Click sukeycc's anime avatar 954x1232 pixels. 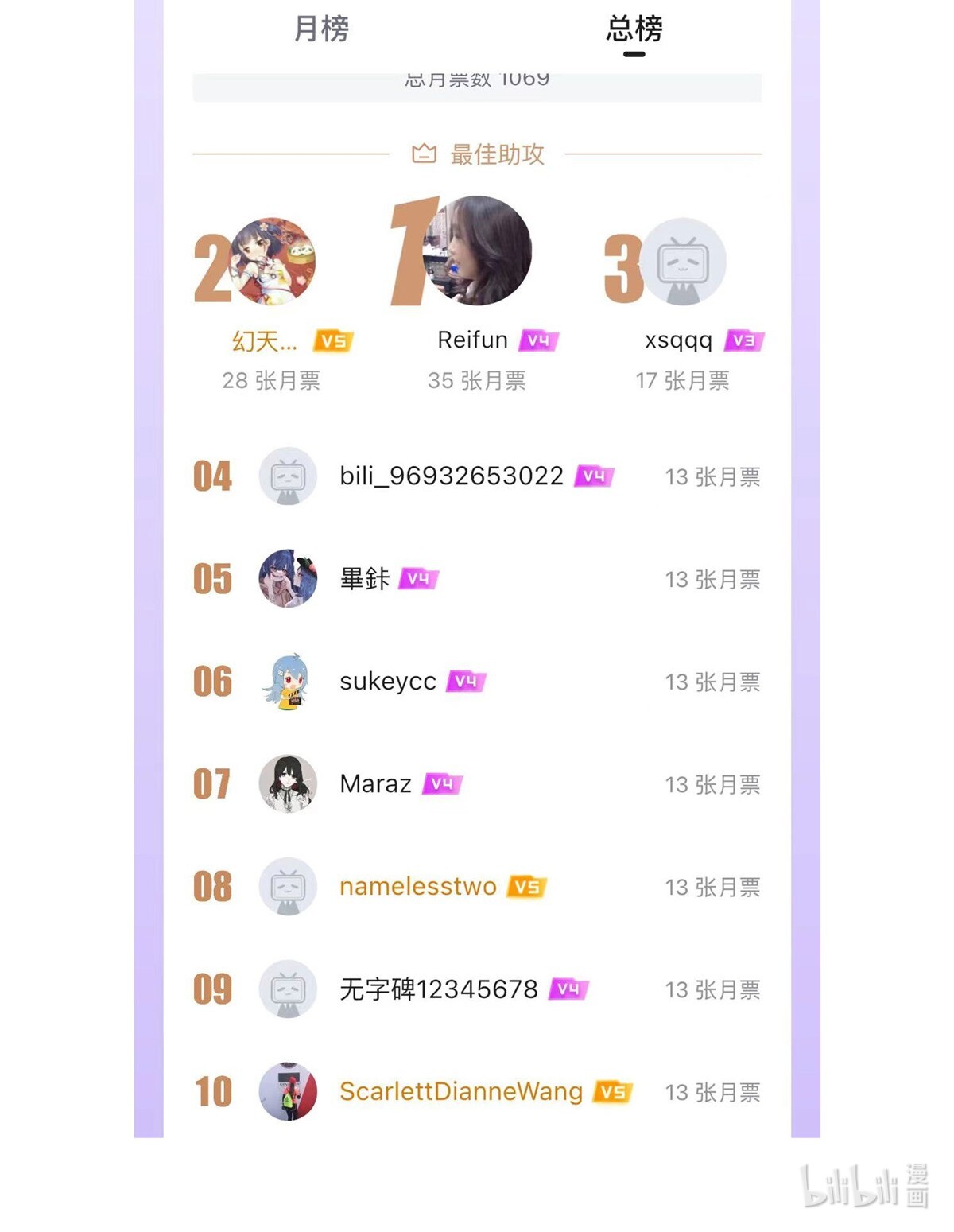[x=288, y=682]
